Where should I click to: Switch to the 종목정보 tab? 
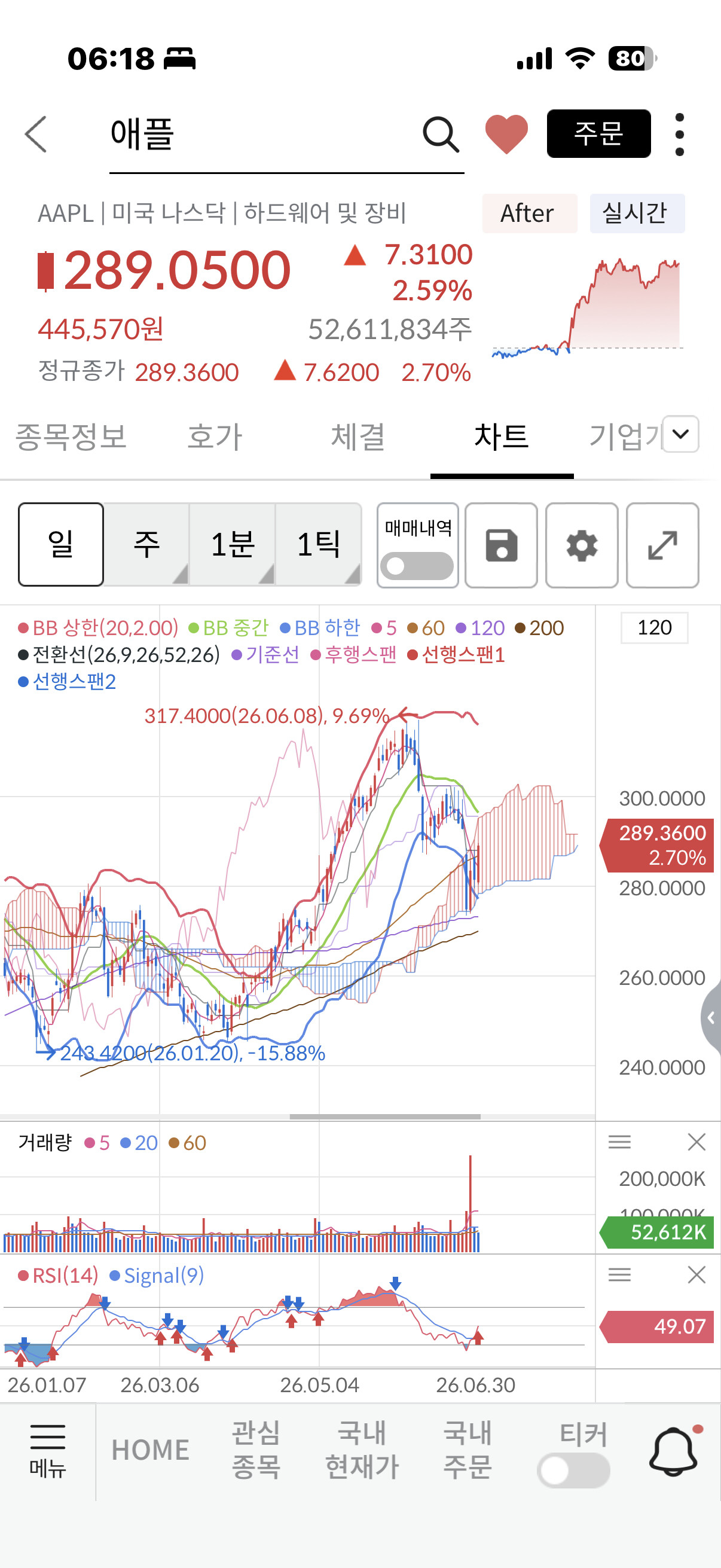click(x=71, y=437)
